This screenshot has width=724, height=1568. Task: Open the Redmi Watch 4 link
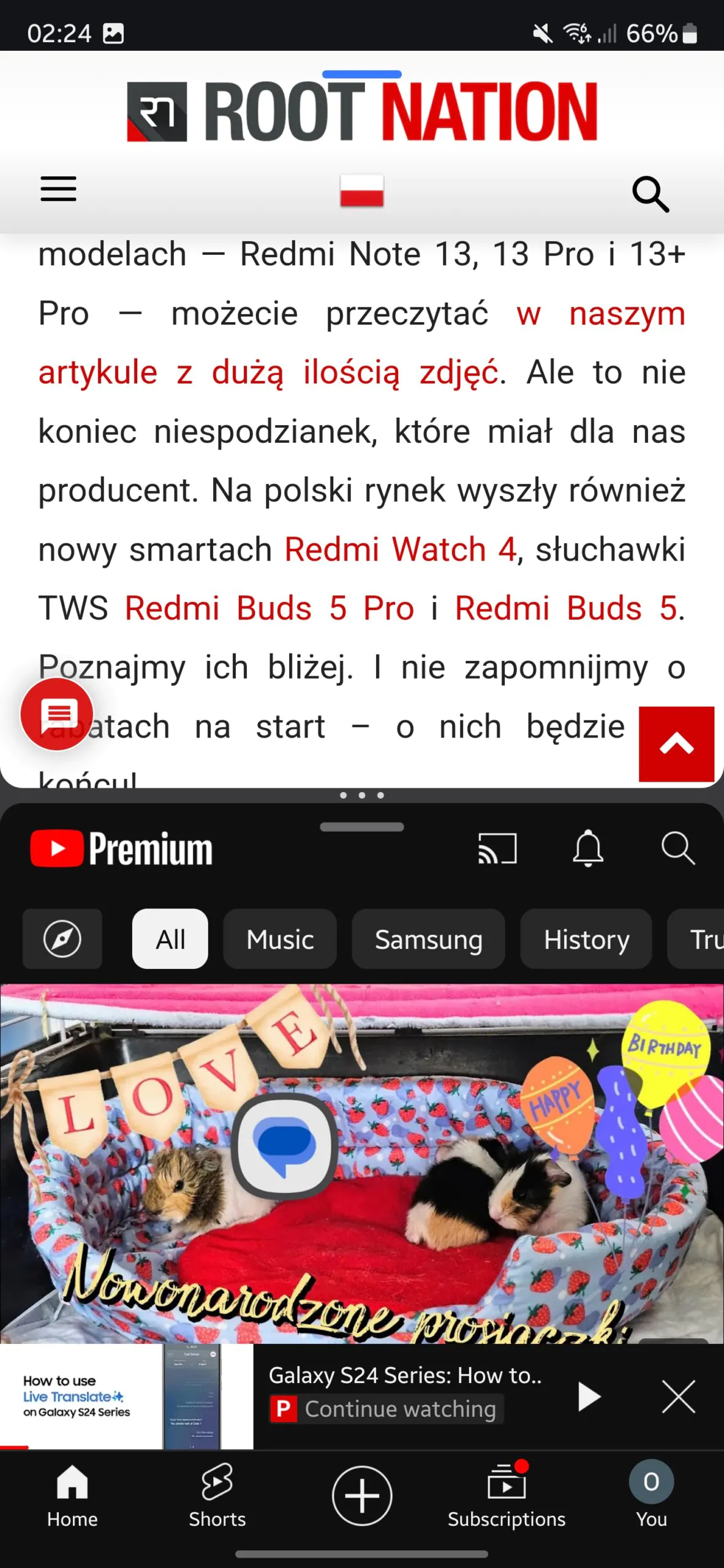[x=401, y=549]
